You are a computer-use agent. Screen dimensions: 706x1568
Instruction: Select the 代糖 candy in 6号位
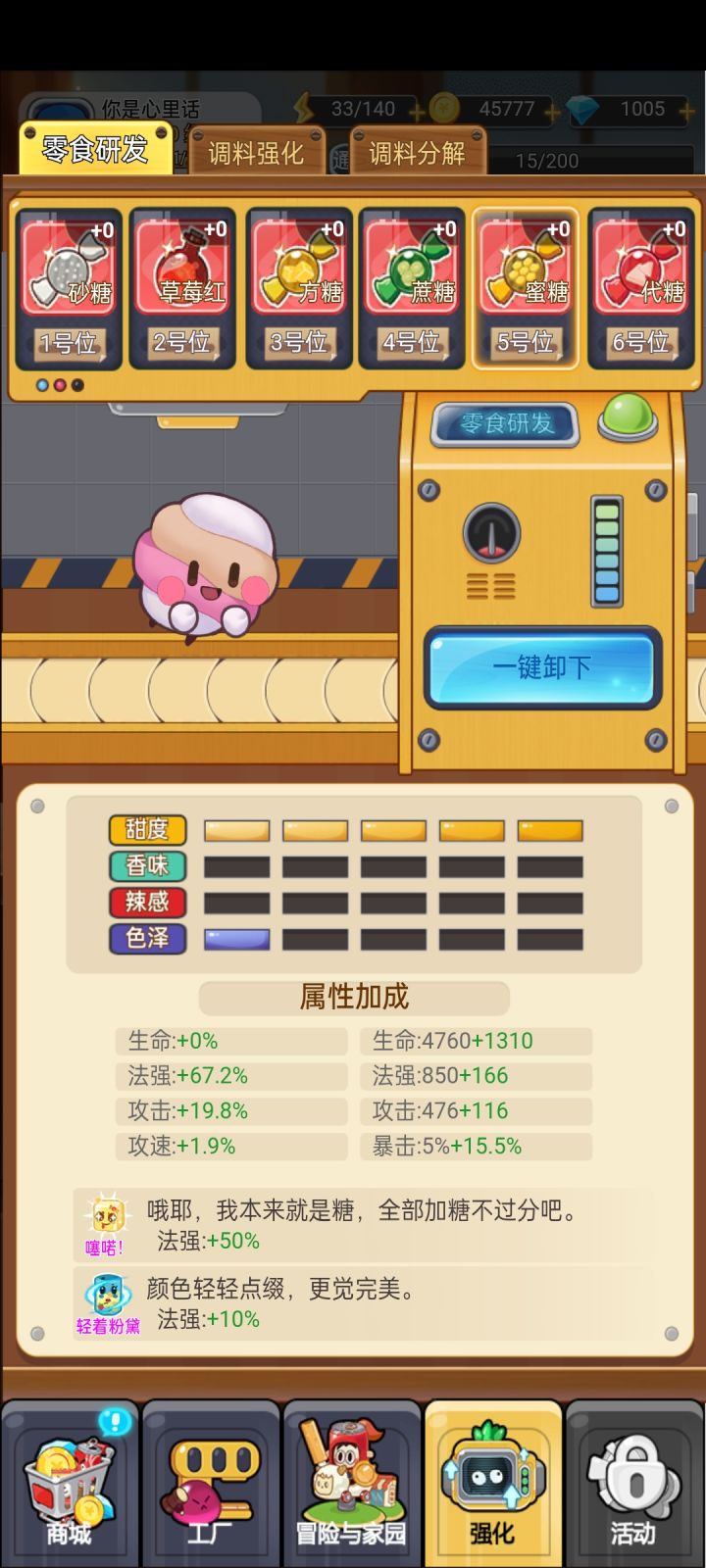point(640,265)
